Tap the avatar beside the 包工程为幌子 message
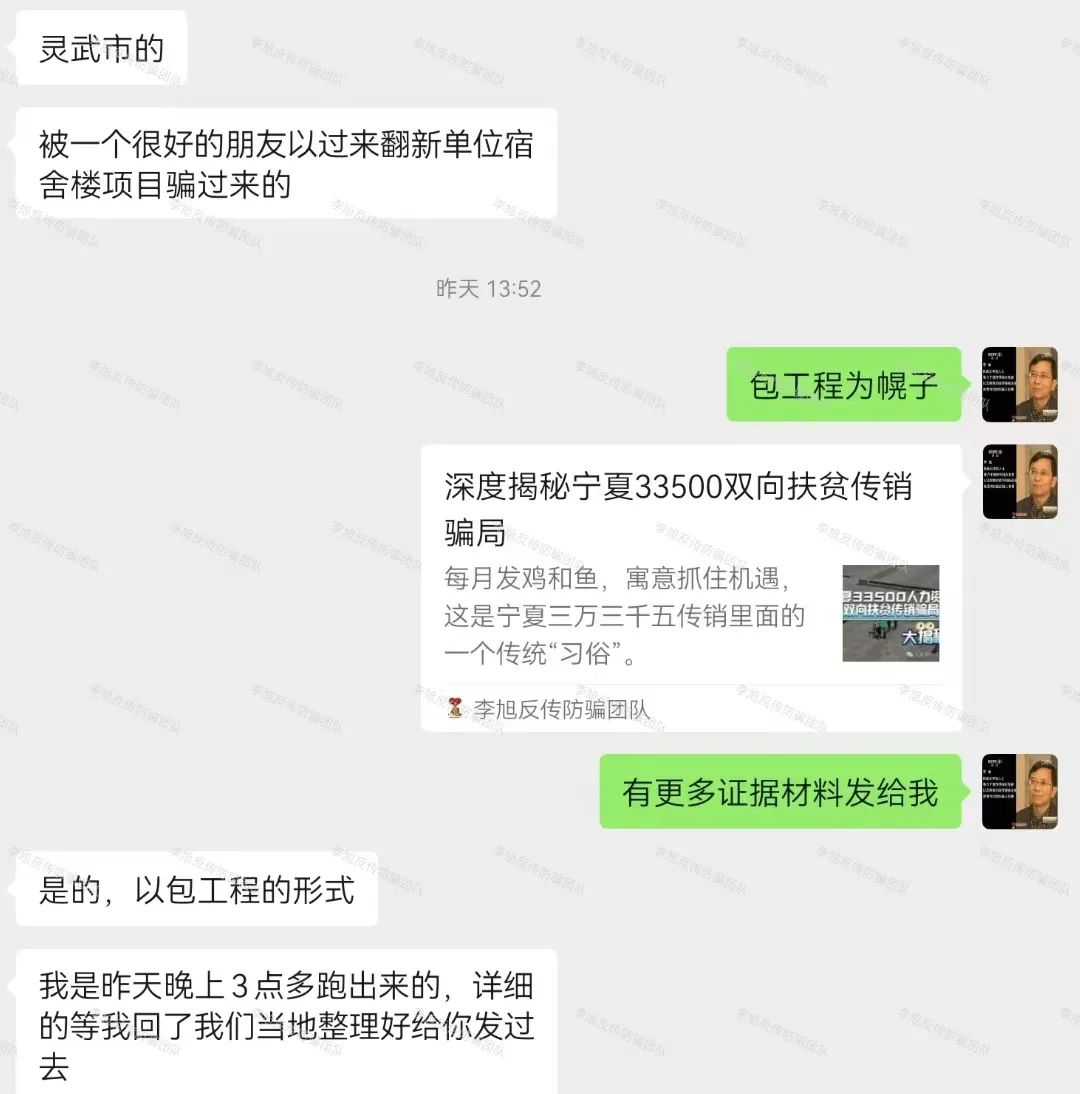This screenshot has width=1080, height=1094. click(1019, 385)
